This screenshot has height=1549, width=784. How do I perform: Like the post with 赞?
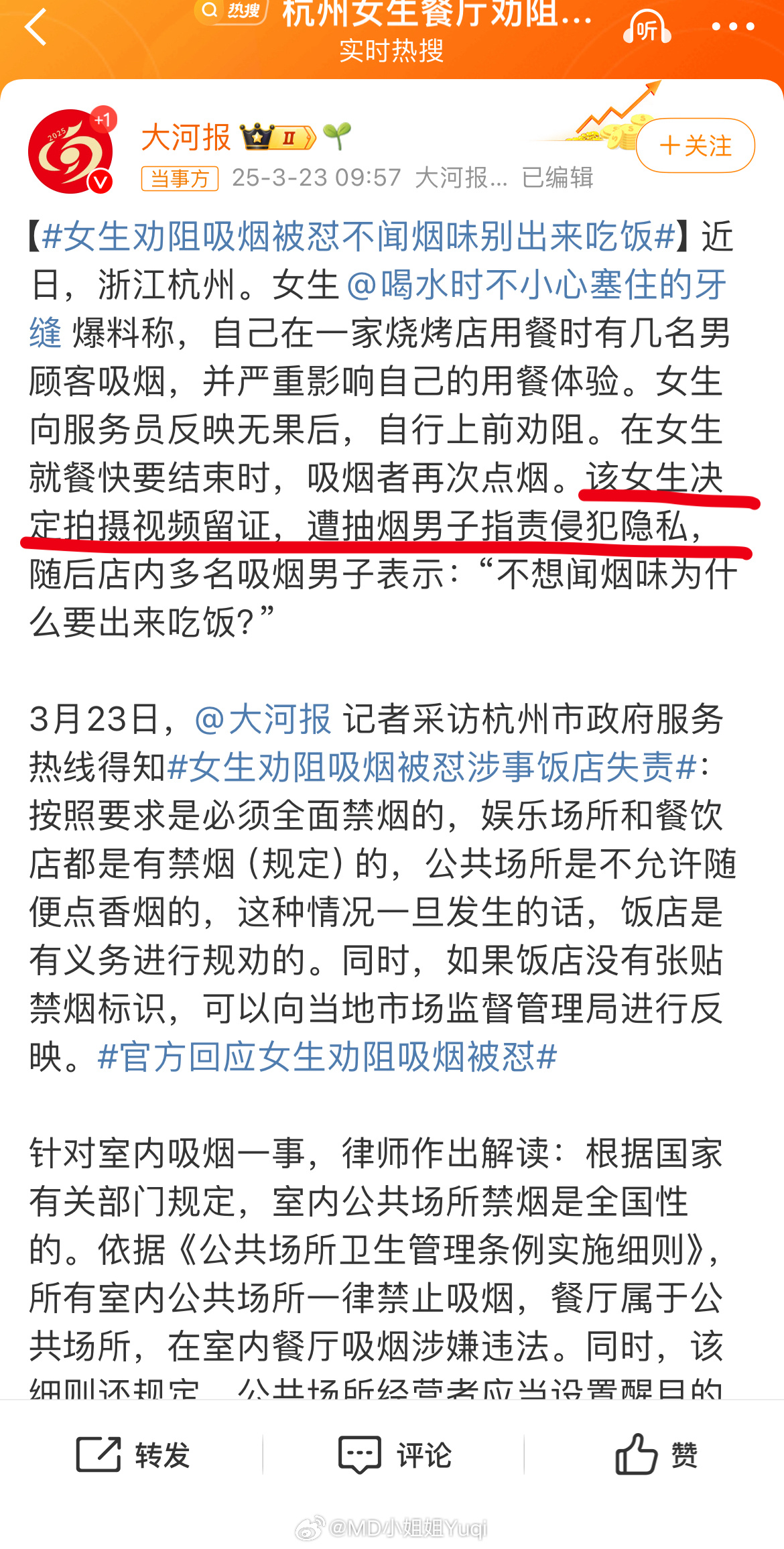(x=656, y=1455)
